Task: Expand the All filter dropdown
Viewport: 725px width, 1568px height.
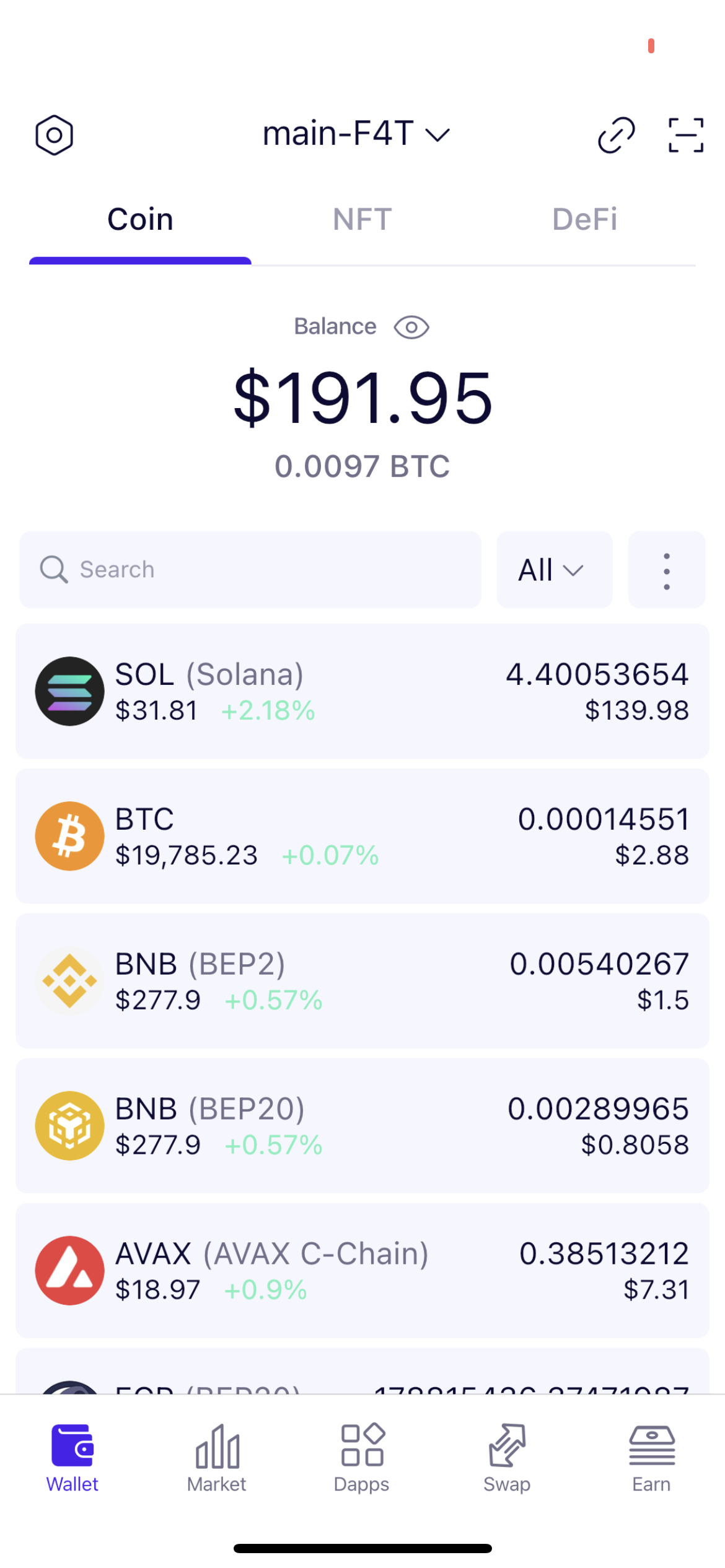Action: click(x=555, y=569)
